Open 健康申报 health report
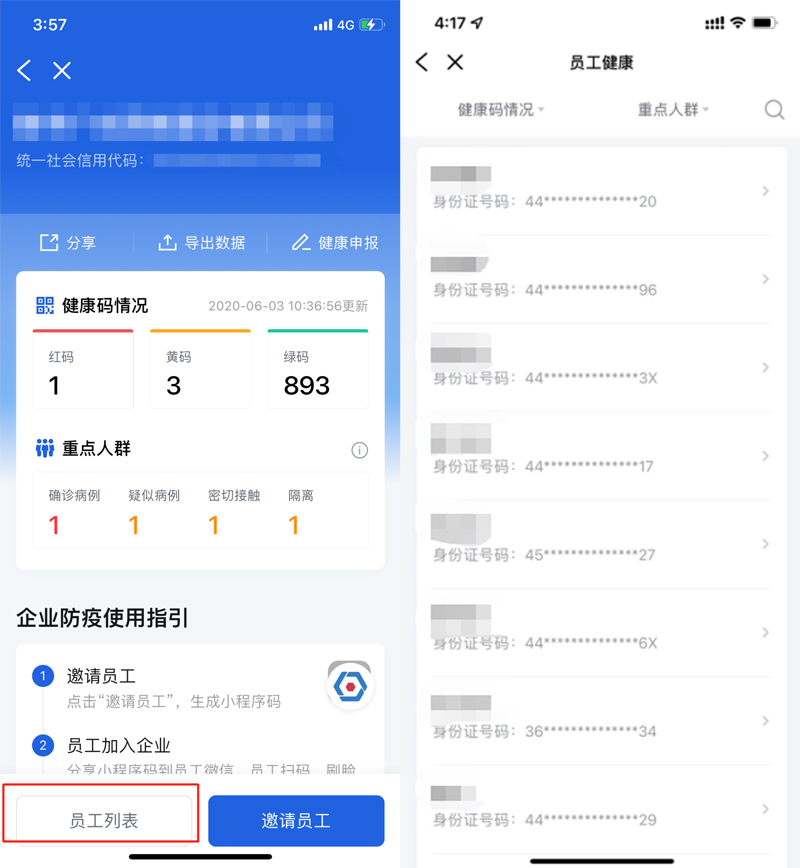 click(335, 243)
